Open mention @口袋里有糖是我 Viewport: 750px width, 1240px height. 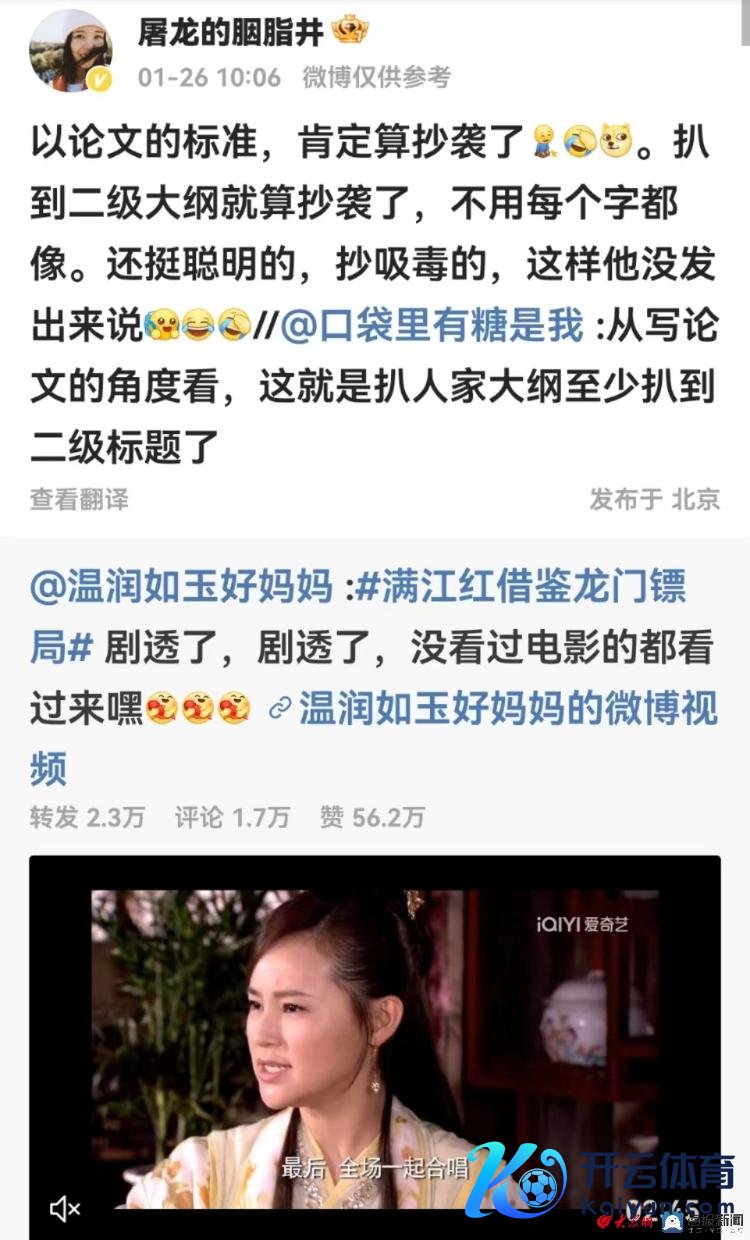[x=432, y=326]
